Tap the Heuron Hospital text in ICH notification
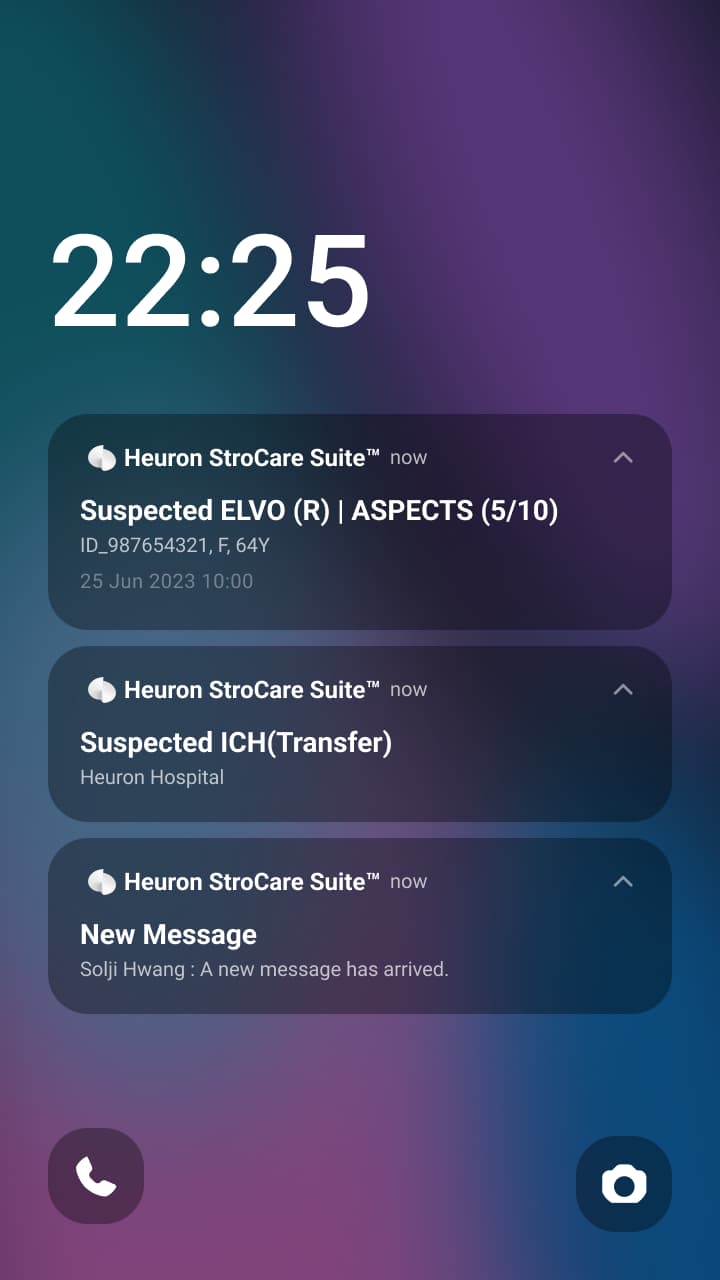Viewport: 720px width, 1280px height. tap(152, 777)
